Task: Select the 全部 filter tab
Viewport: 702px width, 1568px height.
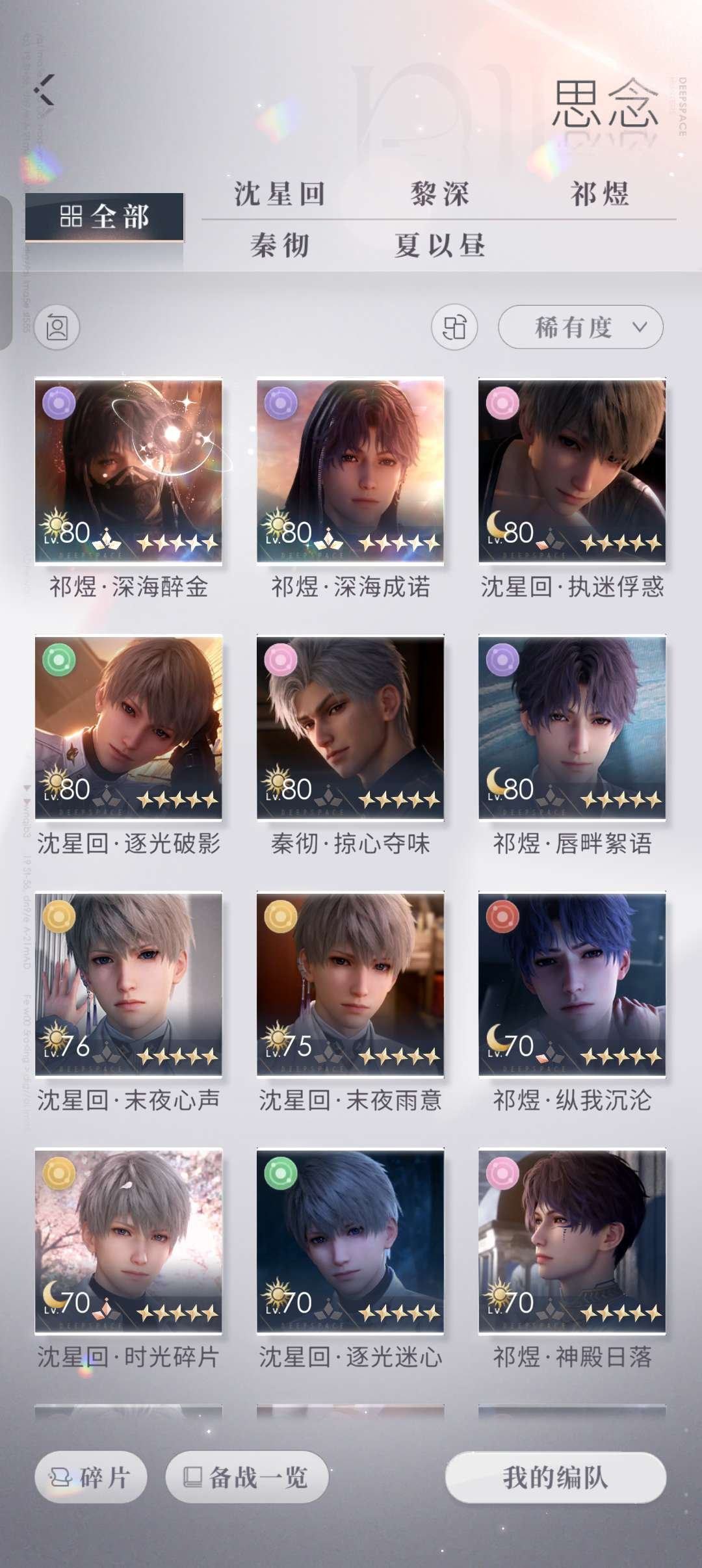Action: 105,217
